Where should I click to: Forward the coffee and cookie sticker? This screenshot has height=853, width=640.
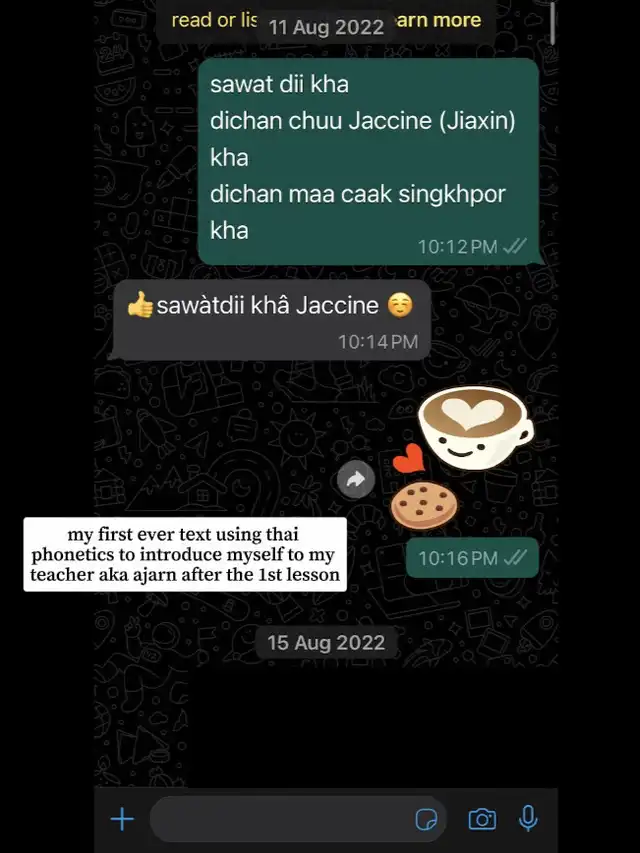tap(355, 480)
